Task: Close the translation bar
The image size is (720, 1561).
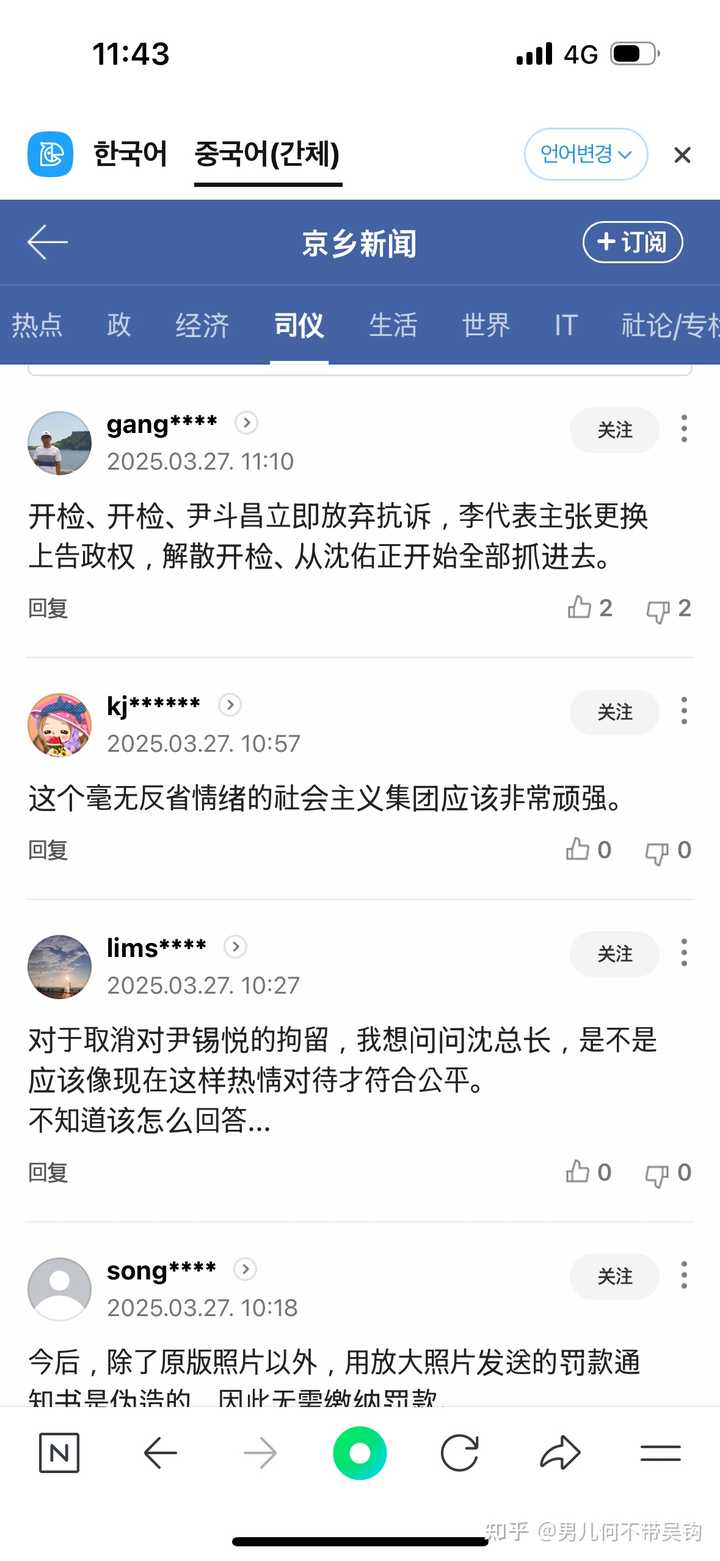Action: tap(682, 155)
